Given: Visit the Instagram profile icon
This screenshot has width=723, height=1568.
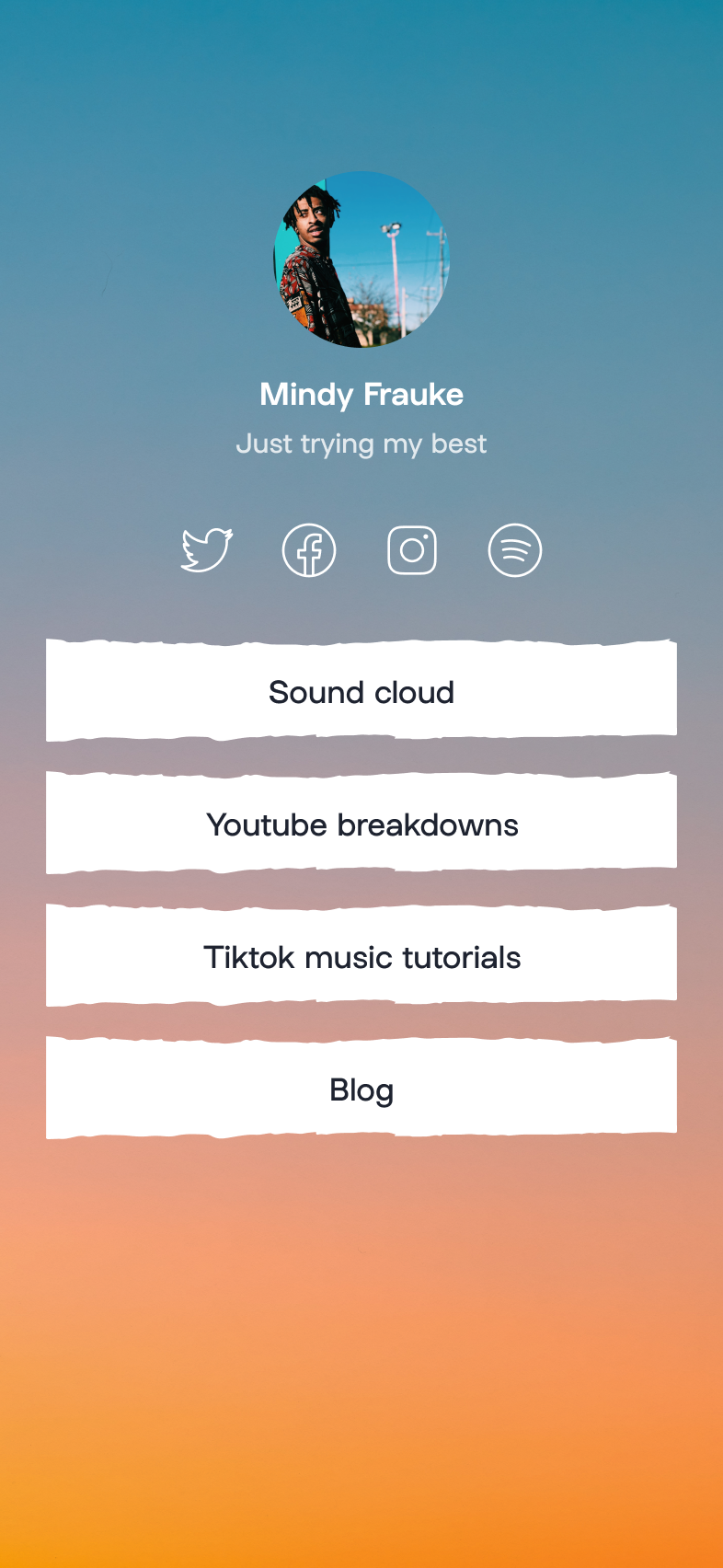Looking at the screenshot, I should click(412, 550).
